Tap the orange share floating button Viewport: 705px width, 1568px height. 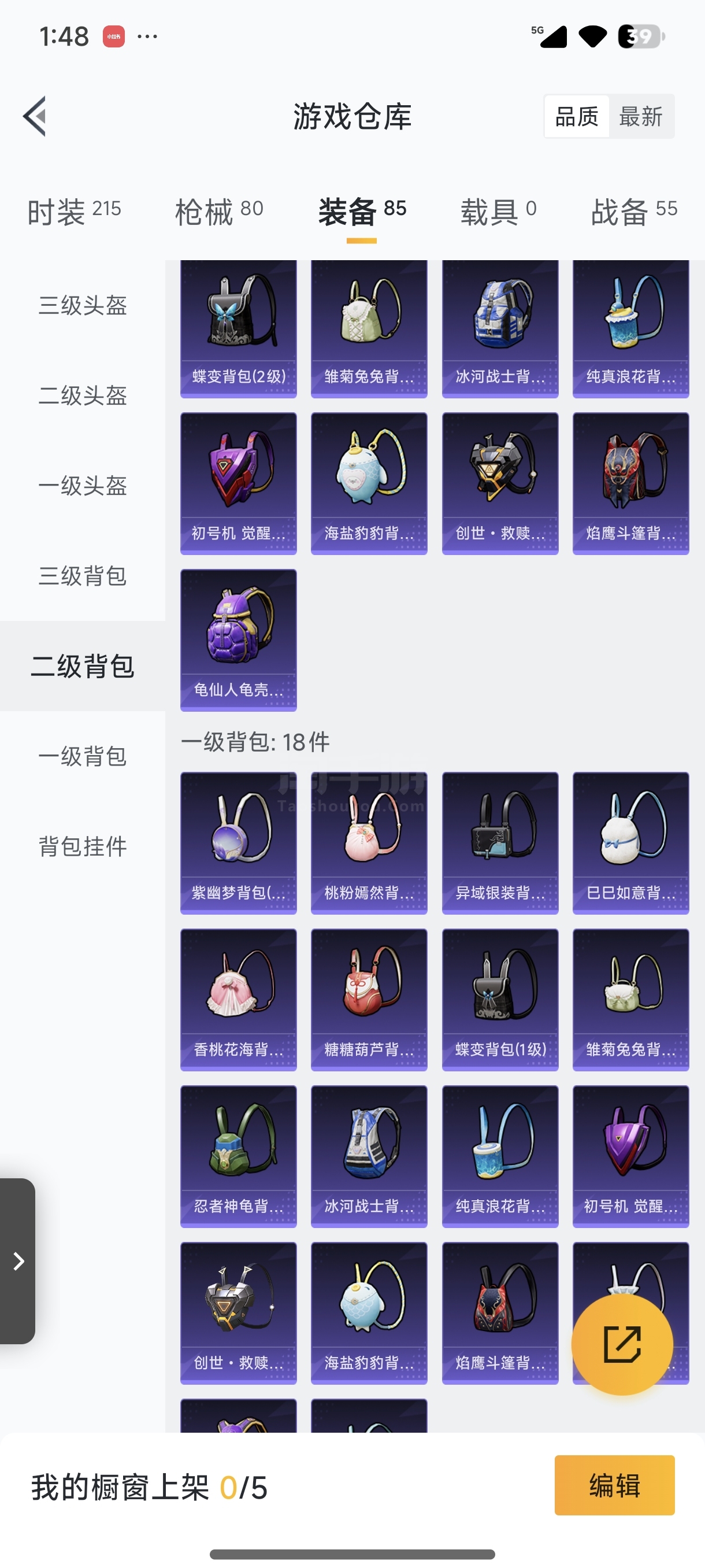(x=622, y=1344)
